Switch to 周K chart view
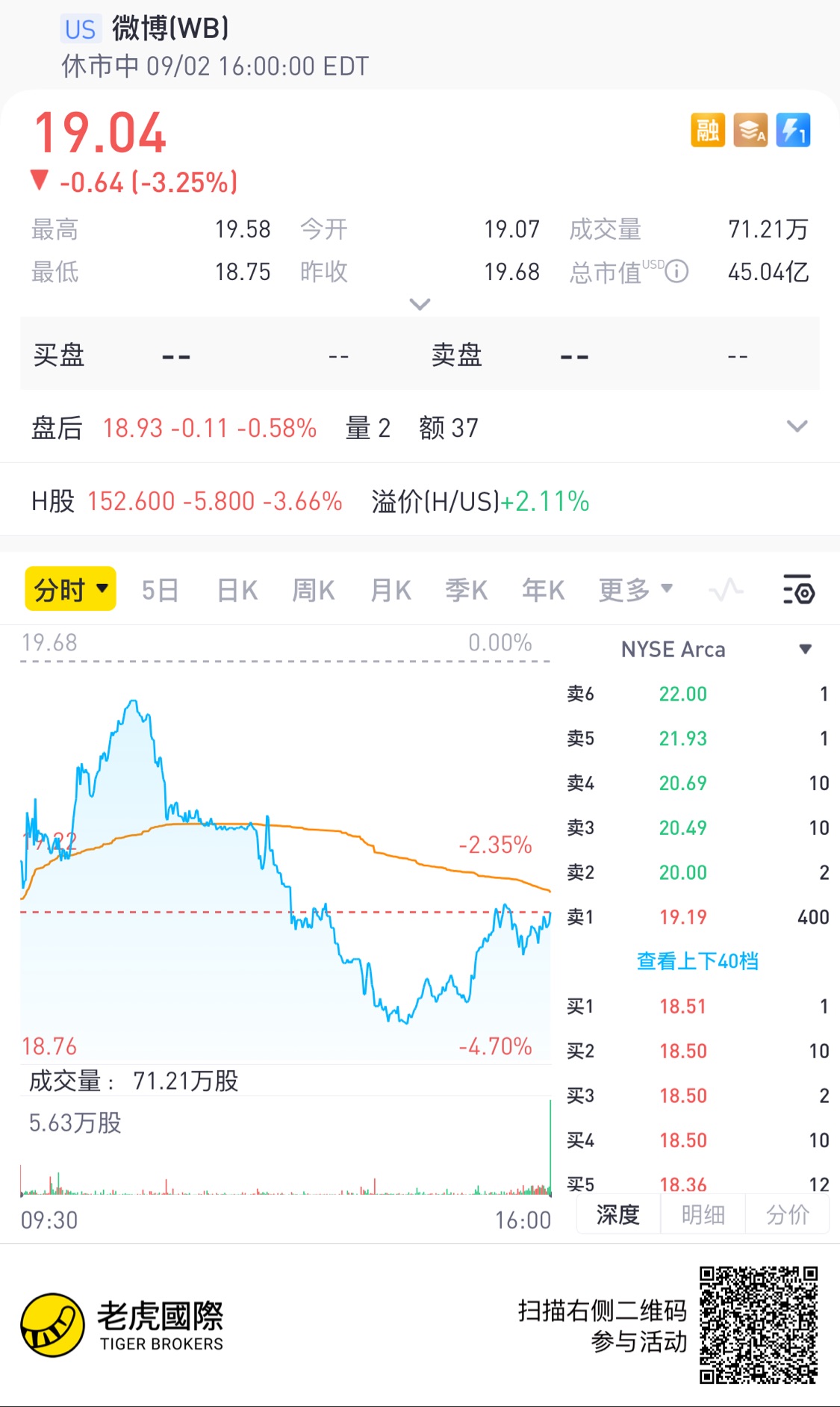 coord(313,591)
